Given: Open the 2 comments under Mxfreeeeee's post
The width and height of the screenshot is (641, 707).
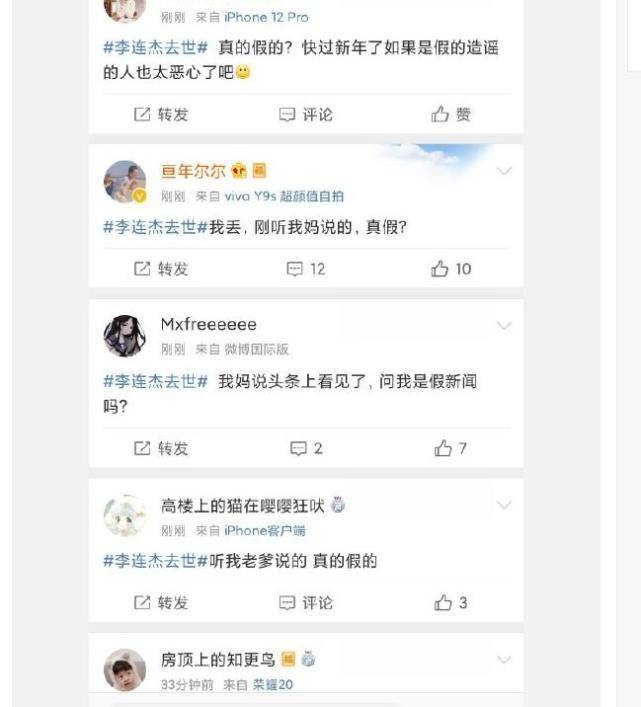Looking at the screenshot, I should point(306,449).
